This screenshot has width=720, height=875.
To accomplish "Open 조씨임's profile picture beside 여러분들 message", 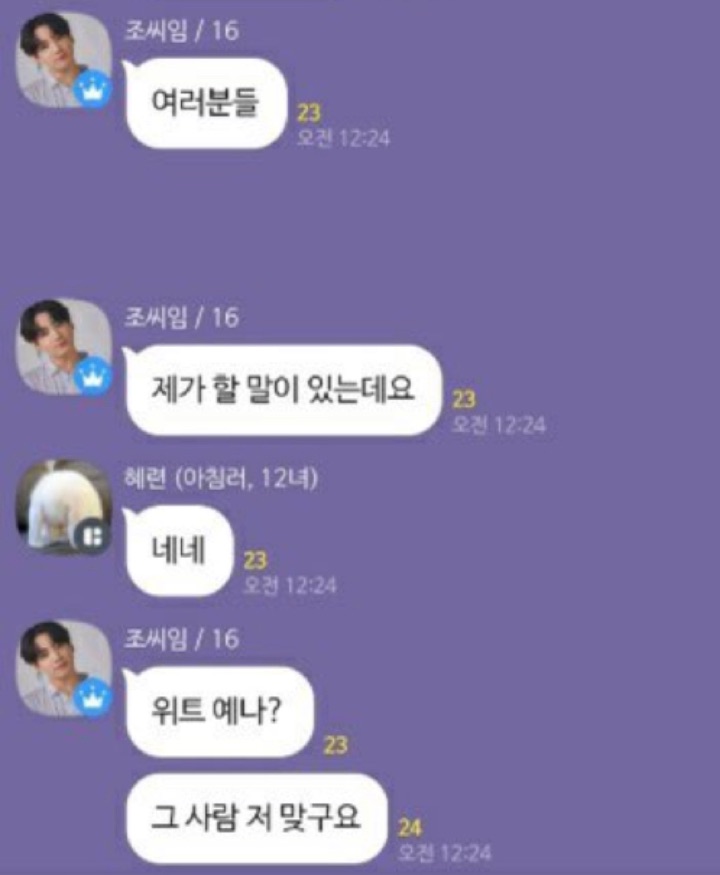I will [x=63, y=61].
